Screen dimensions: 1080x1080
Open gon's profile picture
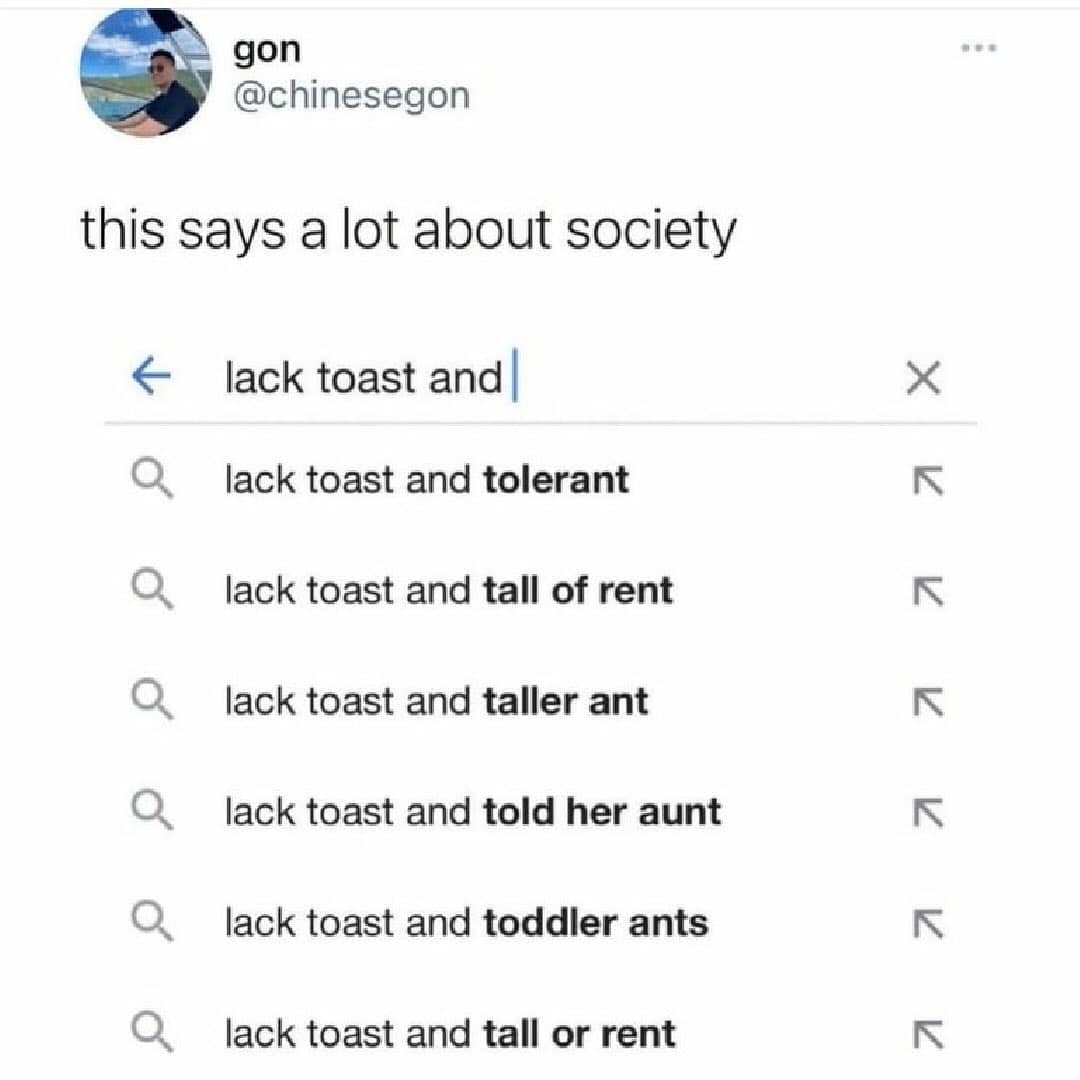(145, 72)
